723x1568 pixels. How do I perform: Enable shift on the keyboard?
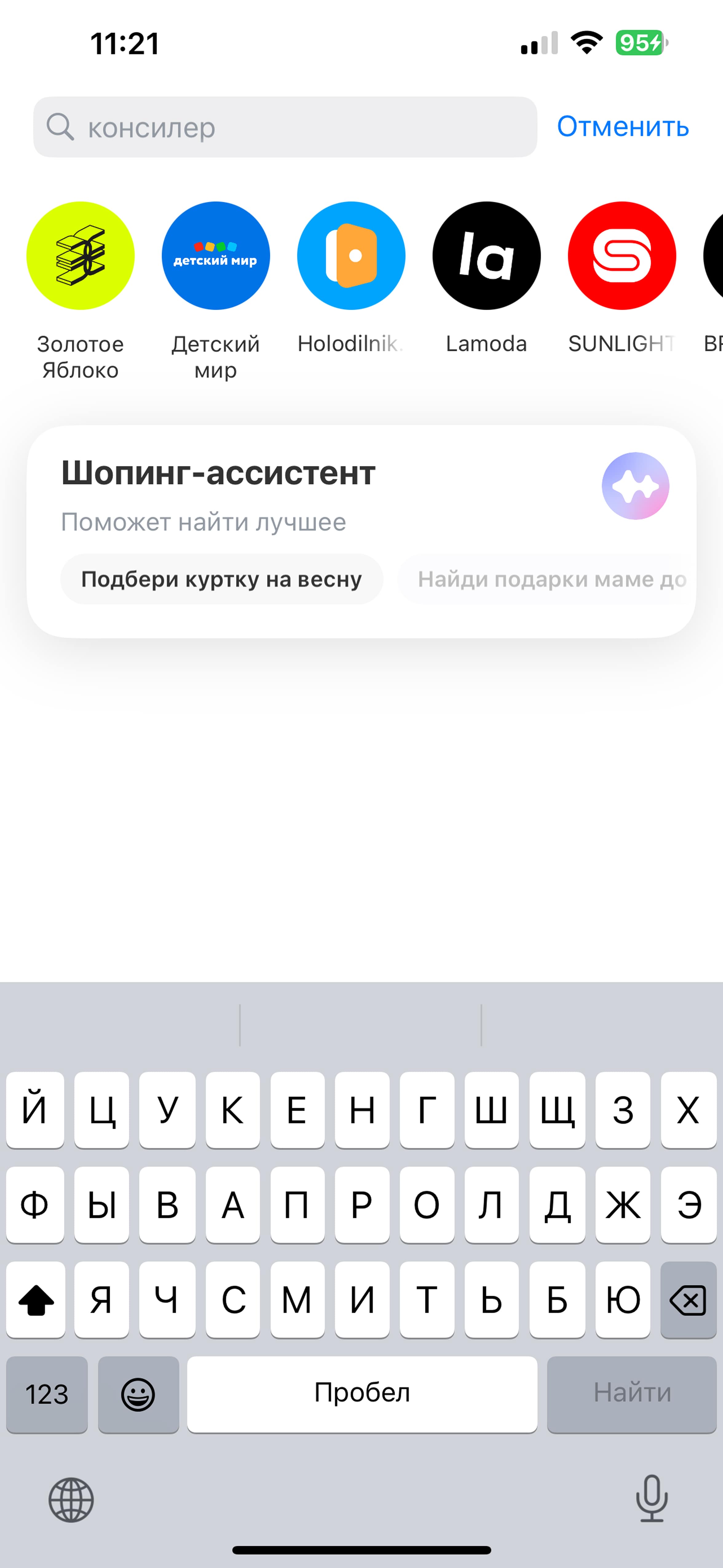pyautogui.click(x=35, y=1299)
